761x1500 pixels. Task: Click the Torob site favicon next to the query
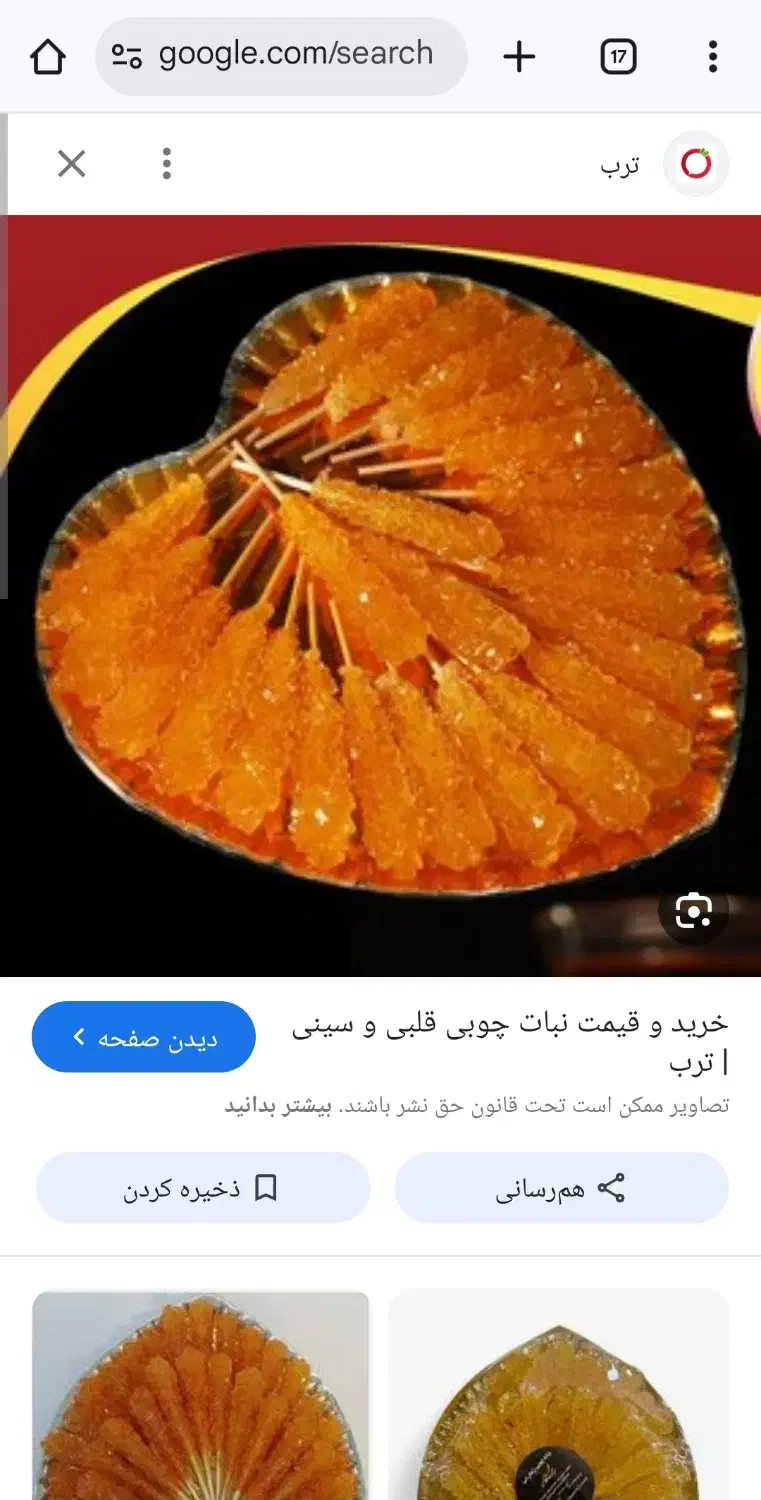[x=696, y=164]
